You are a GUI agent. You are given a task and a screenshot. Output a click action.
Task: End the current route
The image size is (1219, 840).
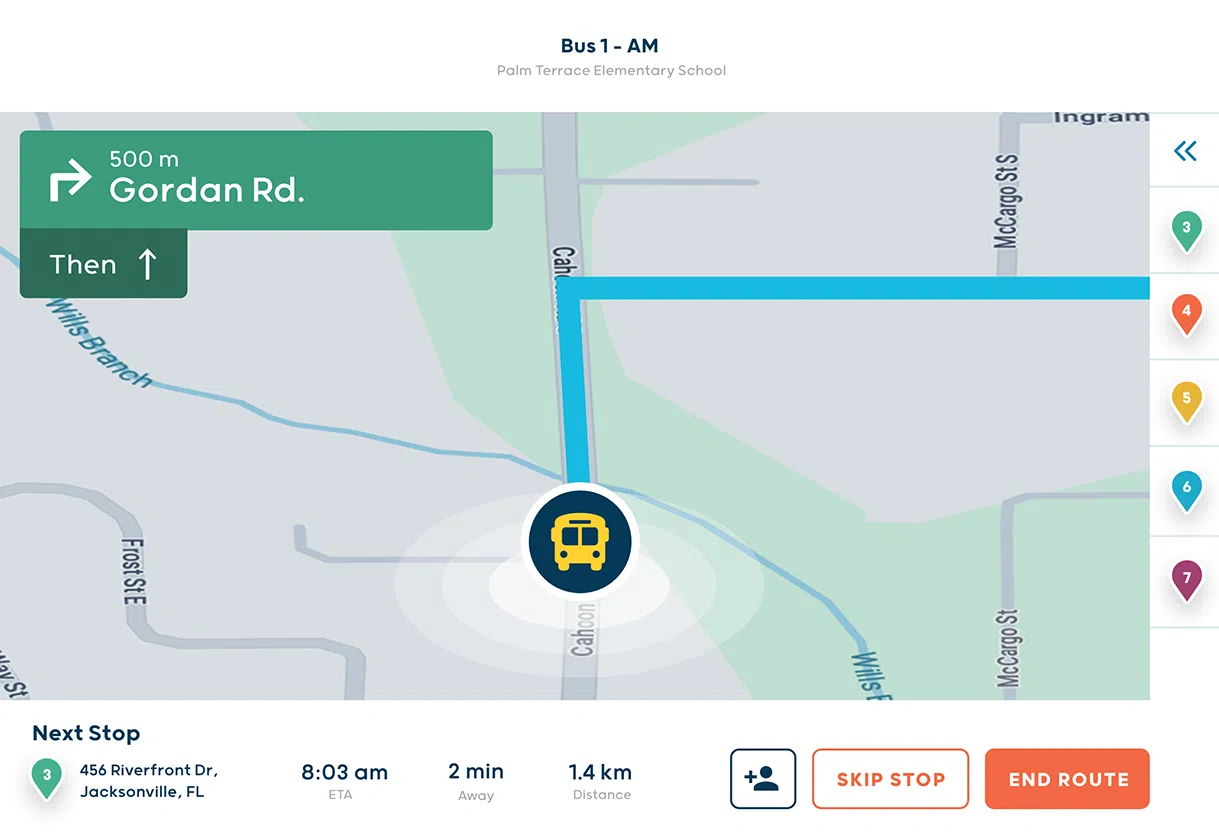coord(1067,778)
